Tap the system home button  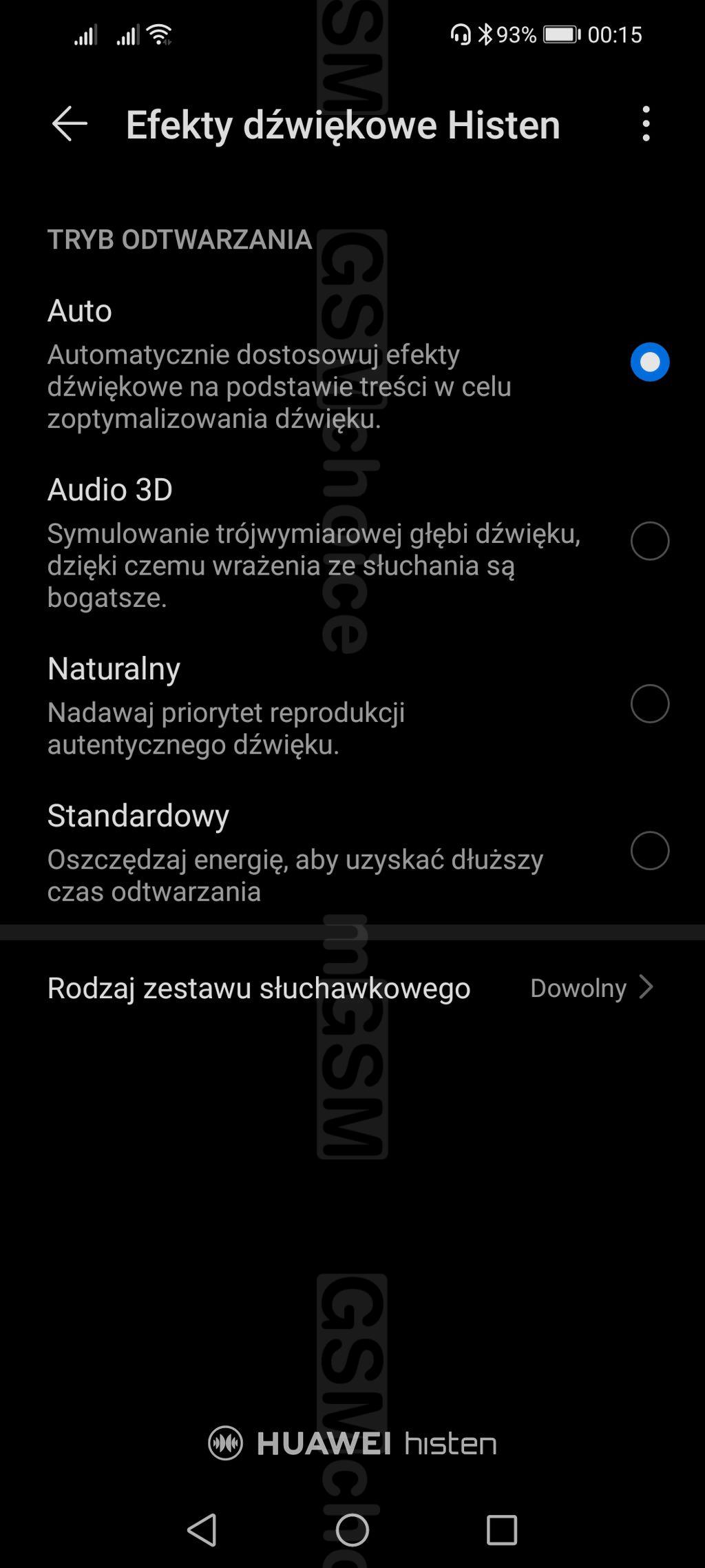(352, 1530)
